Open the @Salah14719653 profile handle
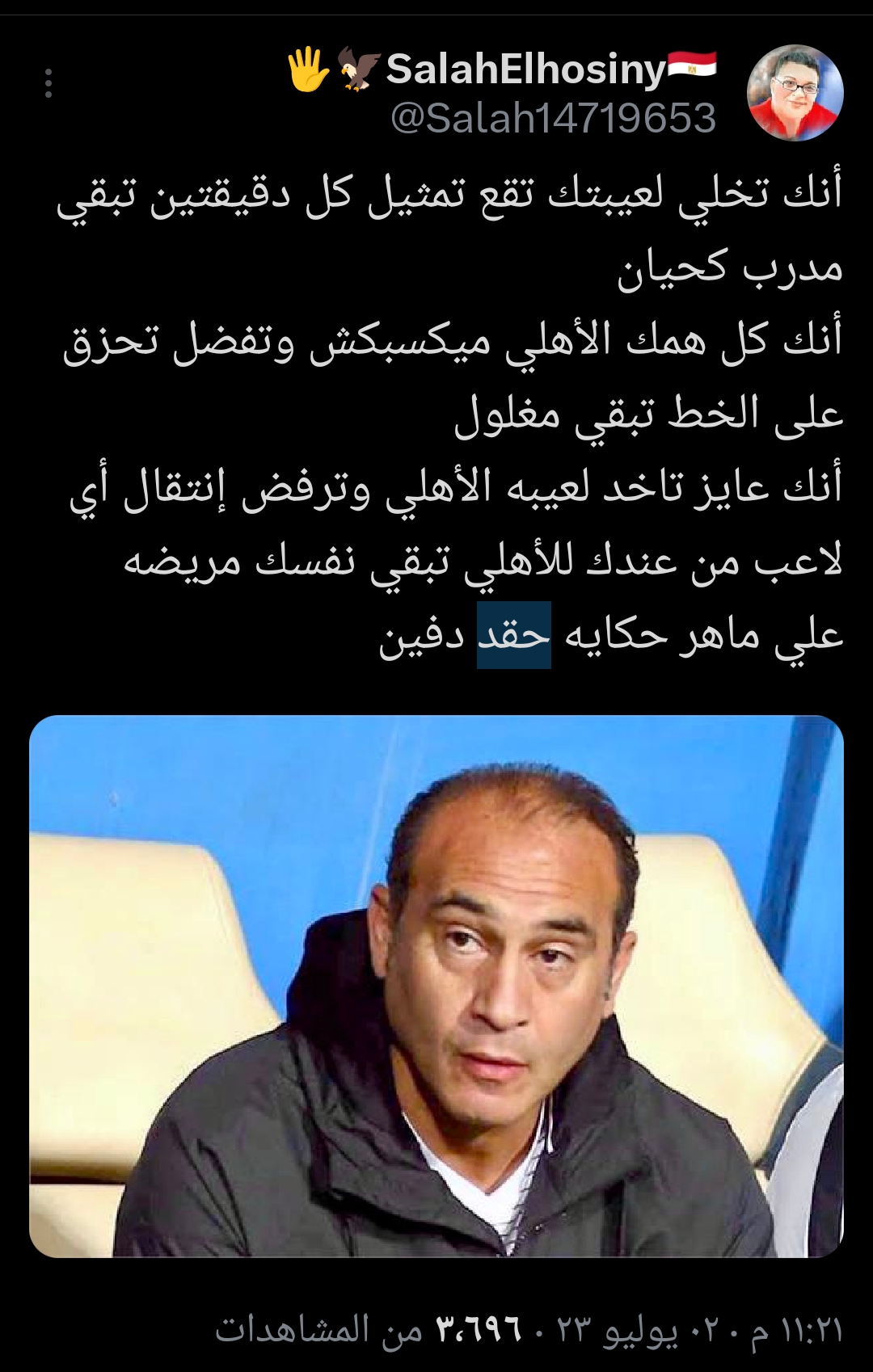This screenshot has height=1372, width=873. click(553, 119)
